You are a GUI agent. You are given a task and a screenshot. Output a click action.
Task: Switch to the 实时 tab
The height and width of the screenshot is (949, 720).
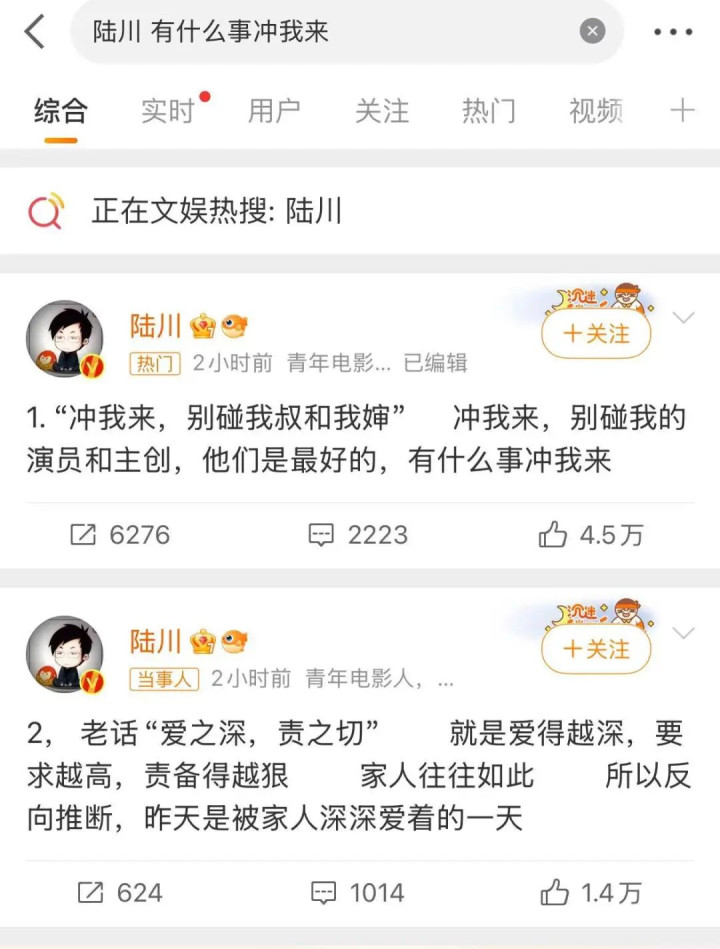(x=168, y=111)
